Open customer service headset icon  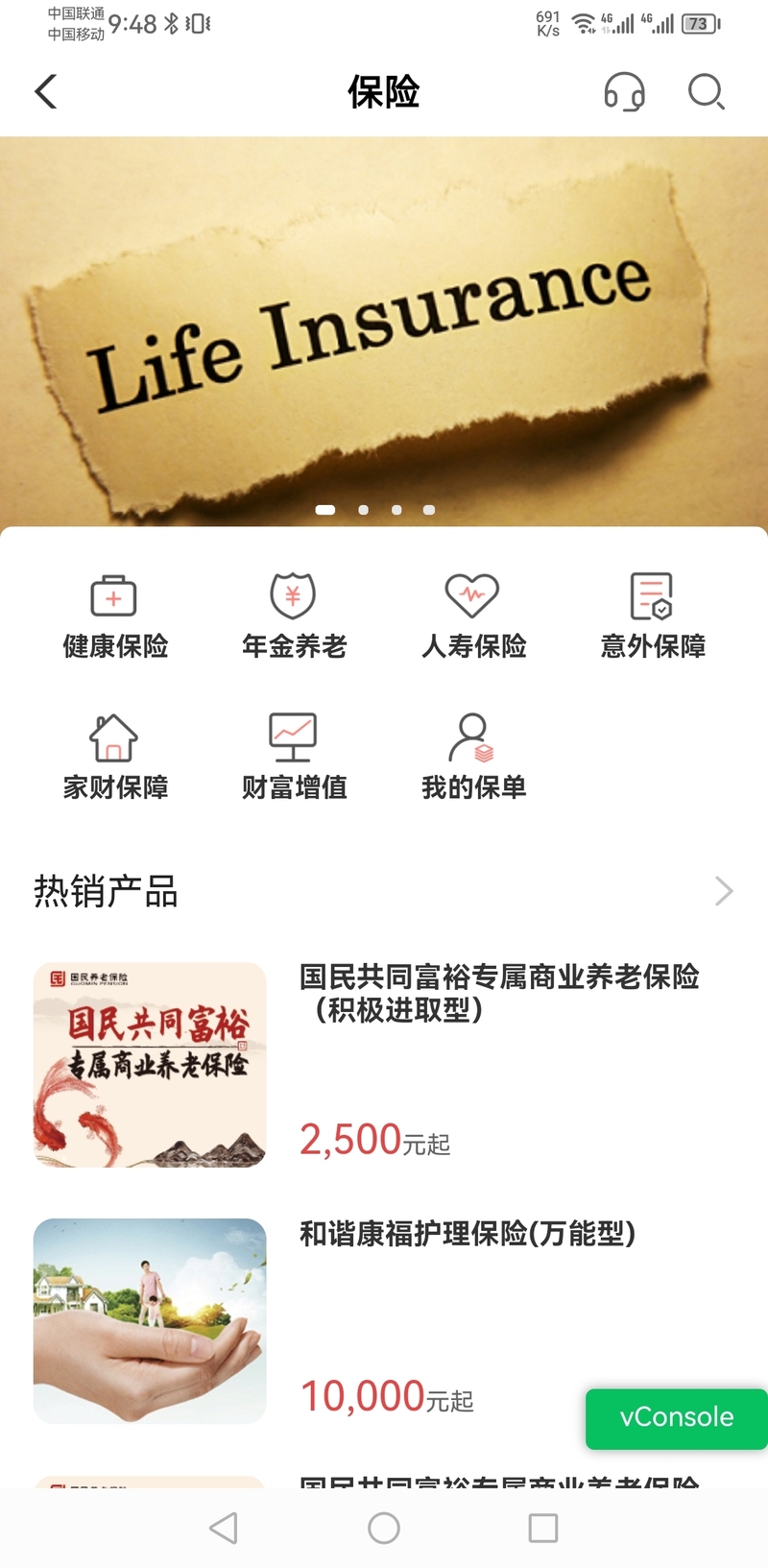(624, 92)
